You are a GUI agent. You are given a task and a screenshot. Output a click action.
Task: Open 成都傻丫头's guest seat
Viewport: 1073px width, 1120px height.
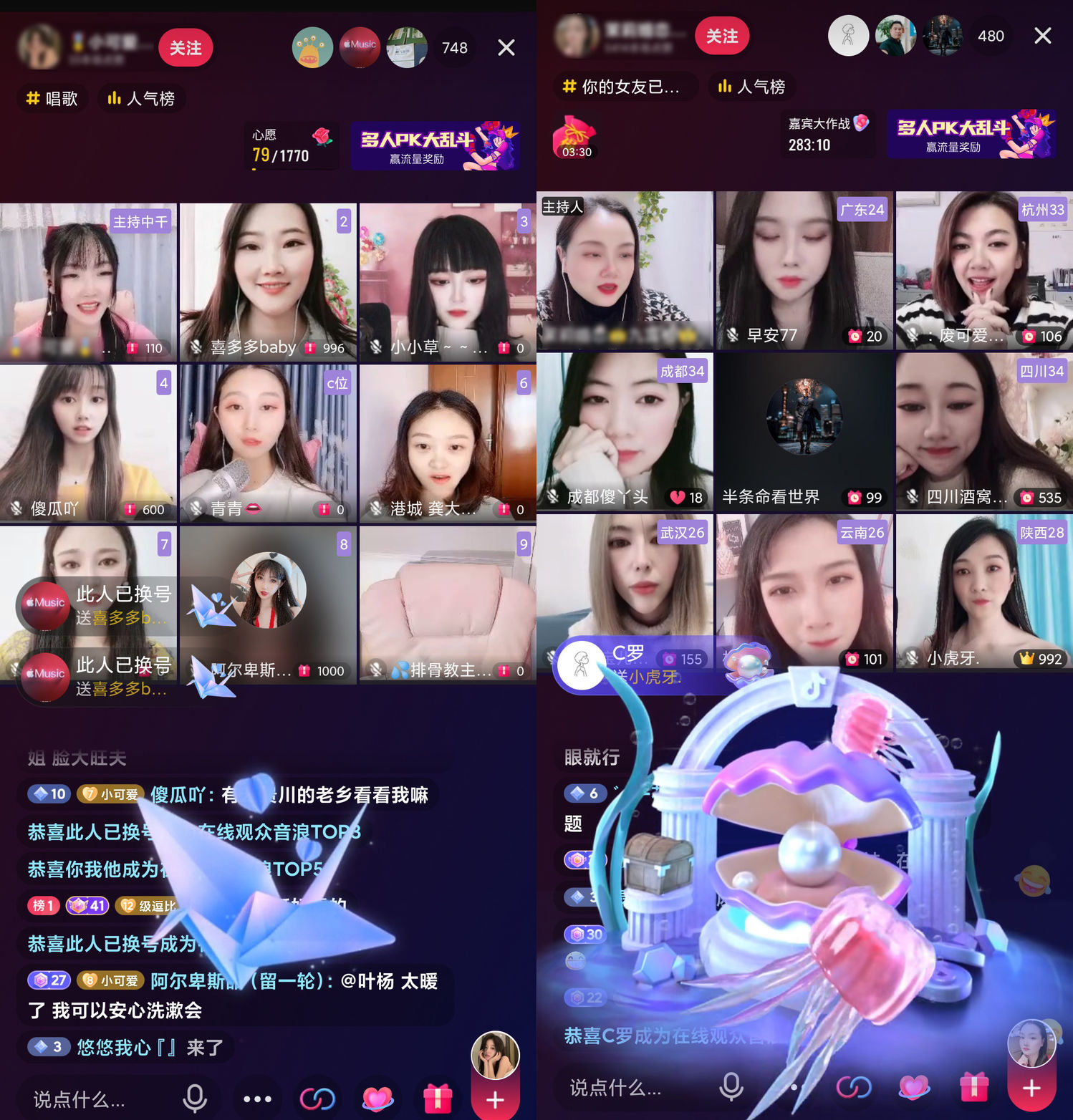coord(625,432)
